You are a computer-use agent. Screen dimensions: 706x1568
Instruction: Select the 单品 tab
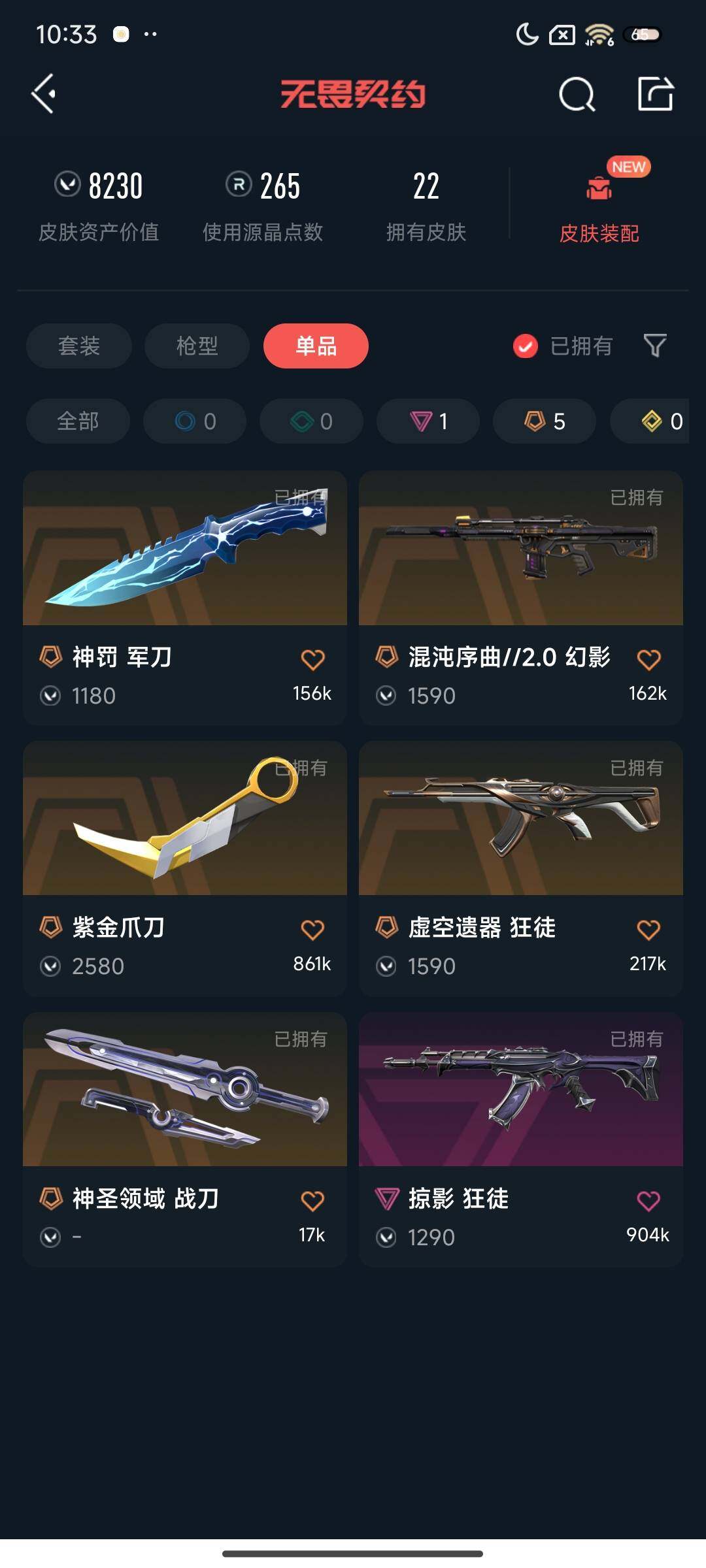316,346
